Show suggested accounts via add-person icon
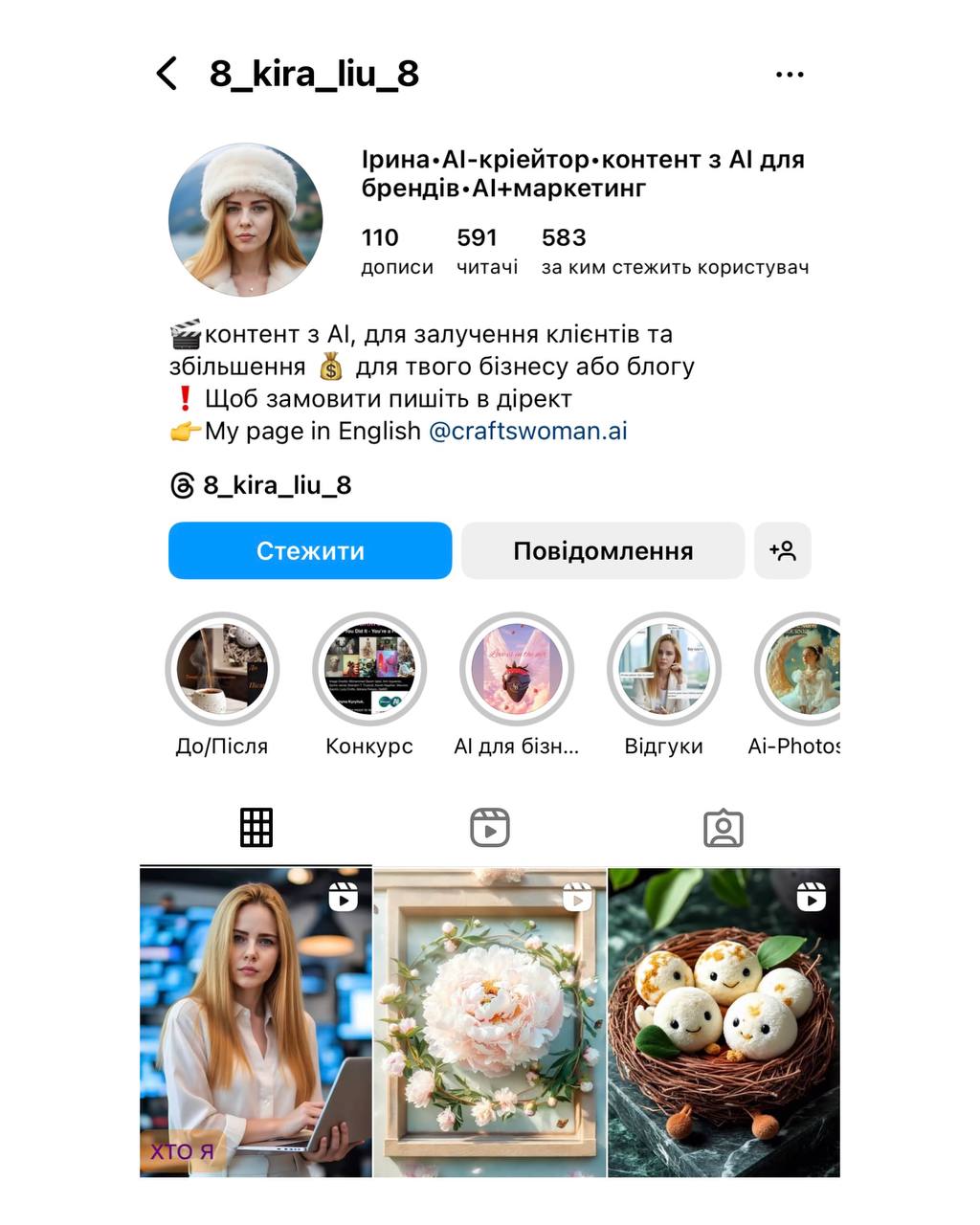 click(782, 550)
